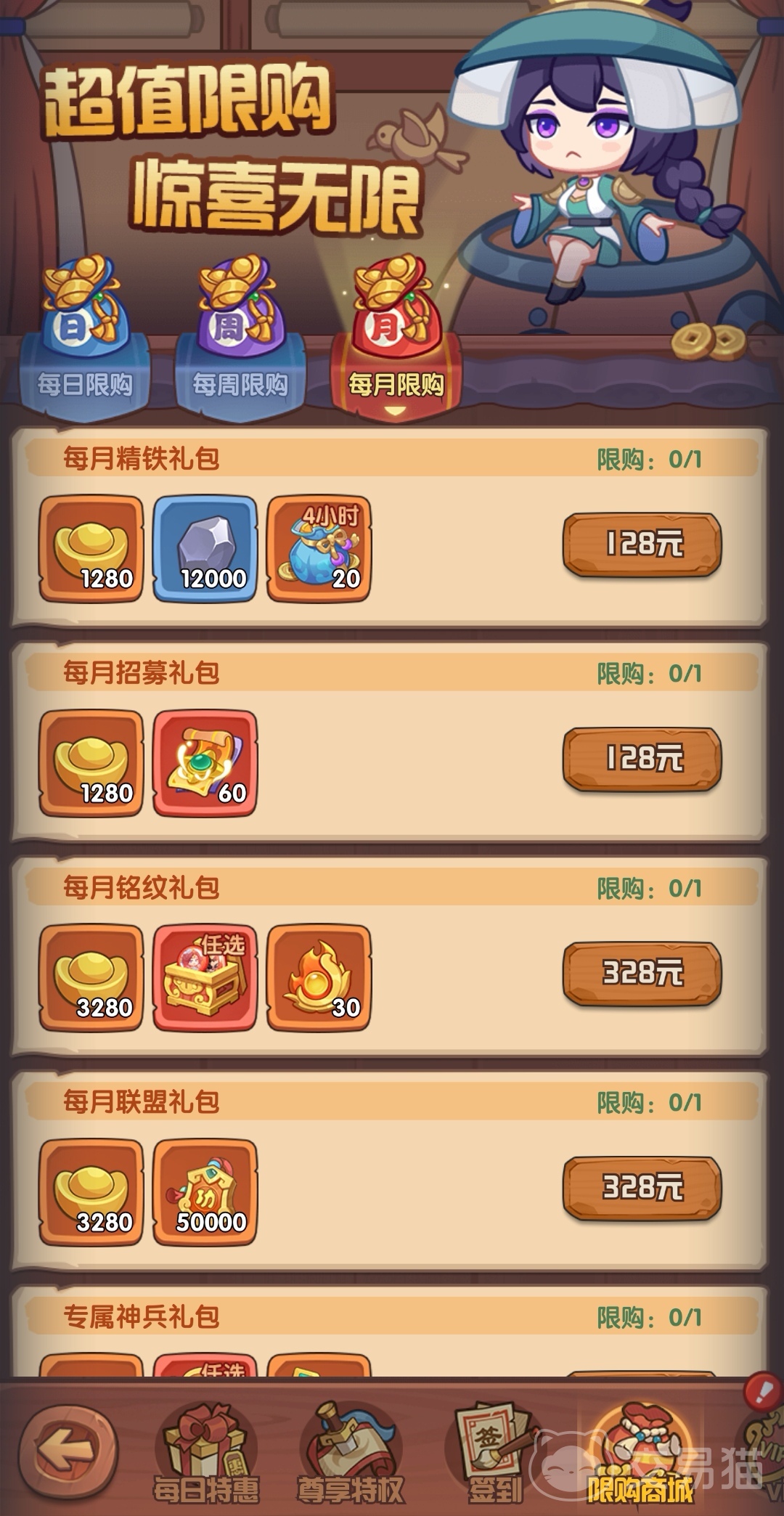Buy 每月招募礼包 for 128元

click(642, 759)
